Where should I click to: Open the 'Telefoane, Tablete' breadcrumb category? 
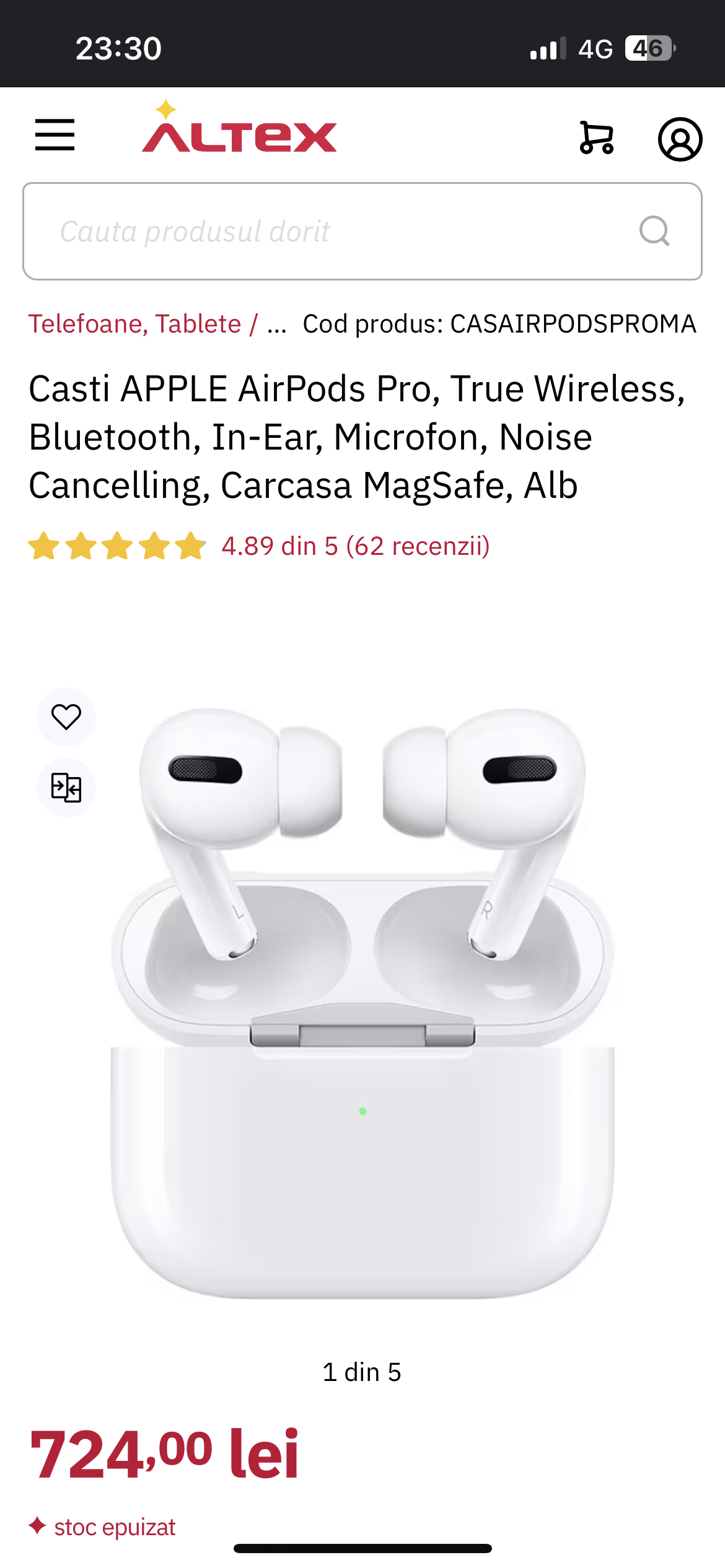135,324
